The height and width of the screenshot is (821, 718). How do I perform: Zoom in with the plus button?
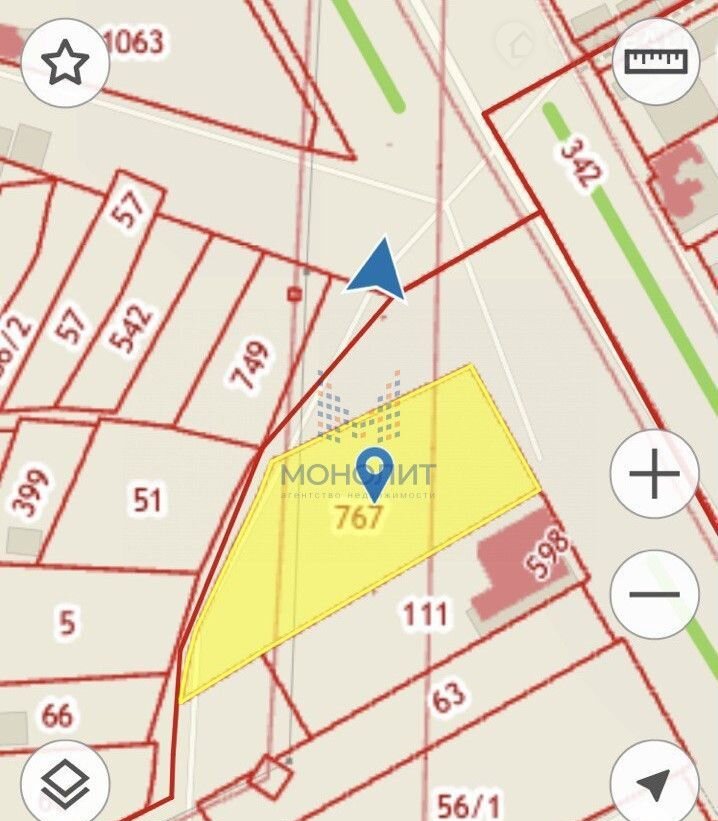pos(655,474)
